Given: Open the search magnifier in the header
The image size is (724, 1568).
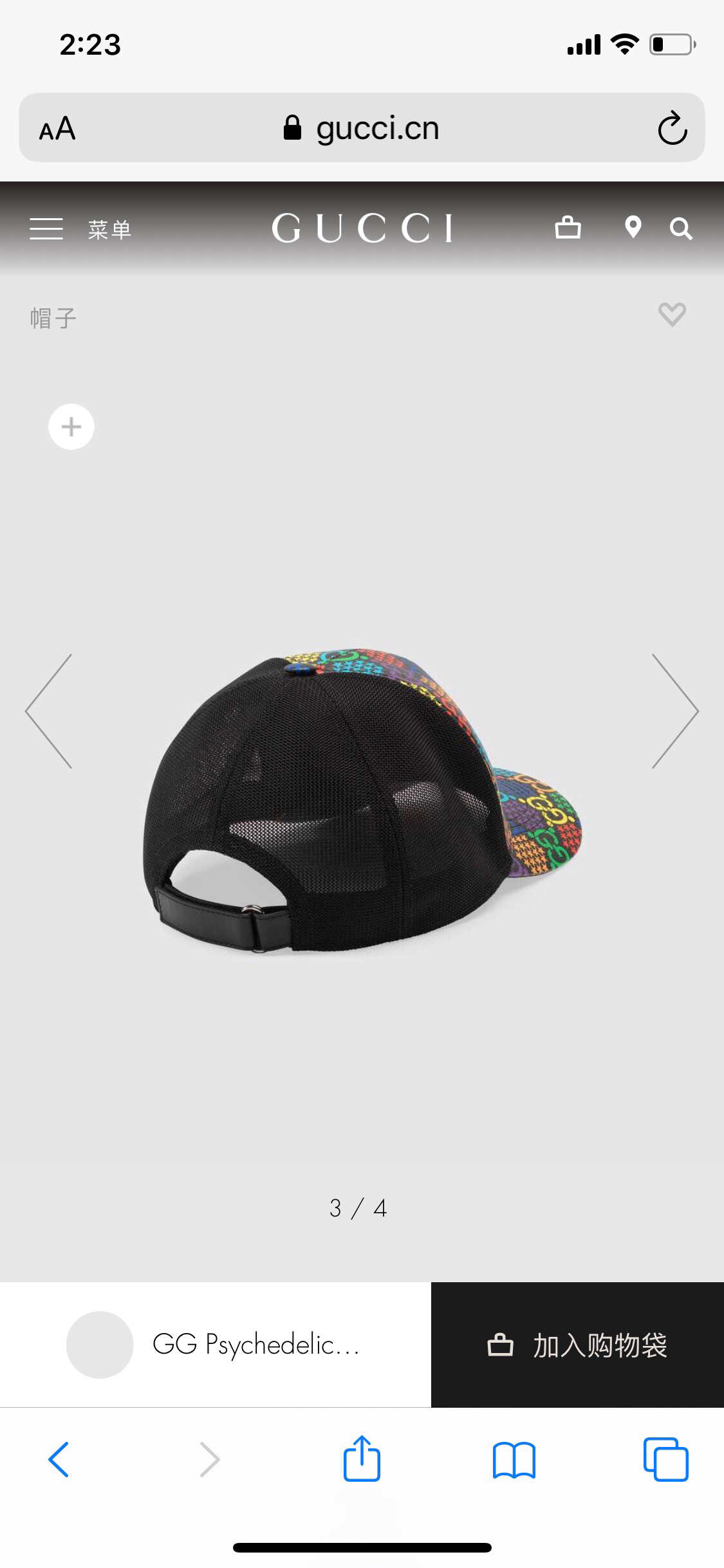Looking at the screenshot, I should (680, 229).
